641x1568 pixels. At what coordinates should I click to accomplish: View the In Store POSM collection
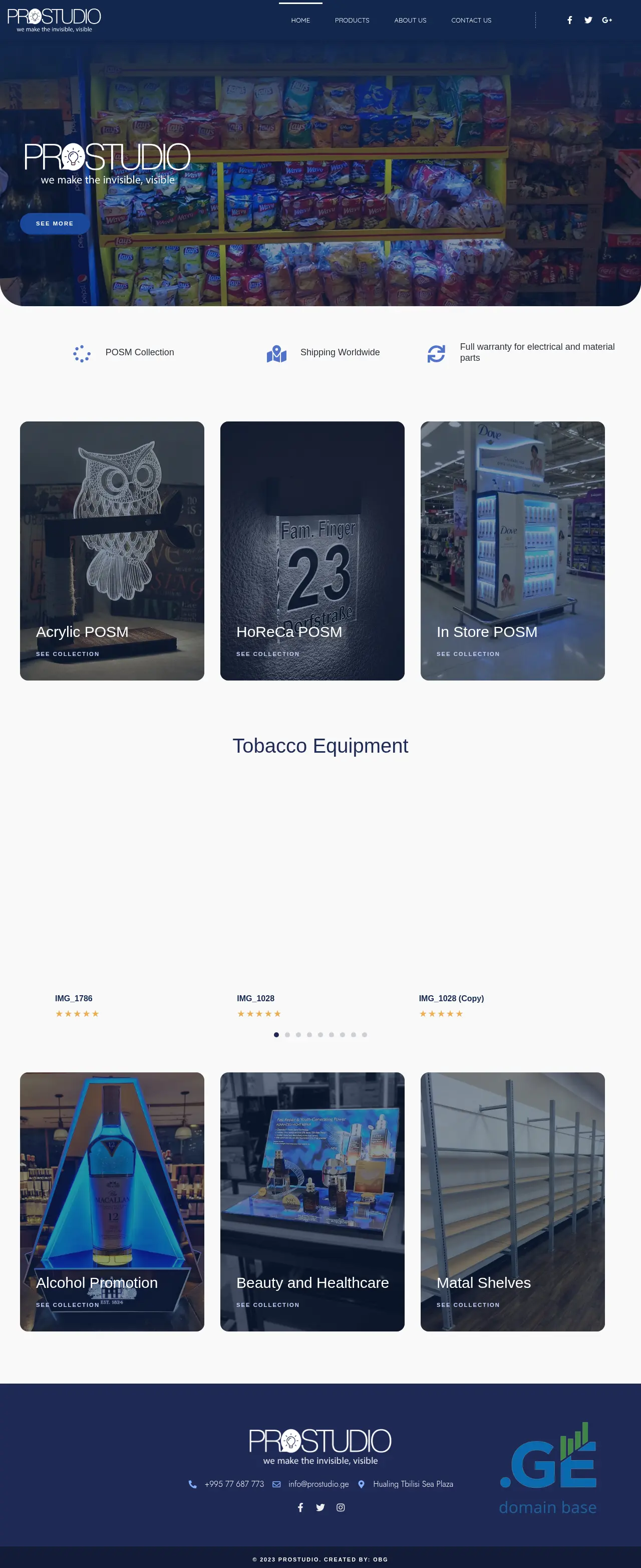pyautogui.click(x=512, y=550)
